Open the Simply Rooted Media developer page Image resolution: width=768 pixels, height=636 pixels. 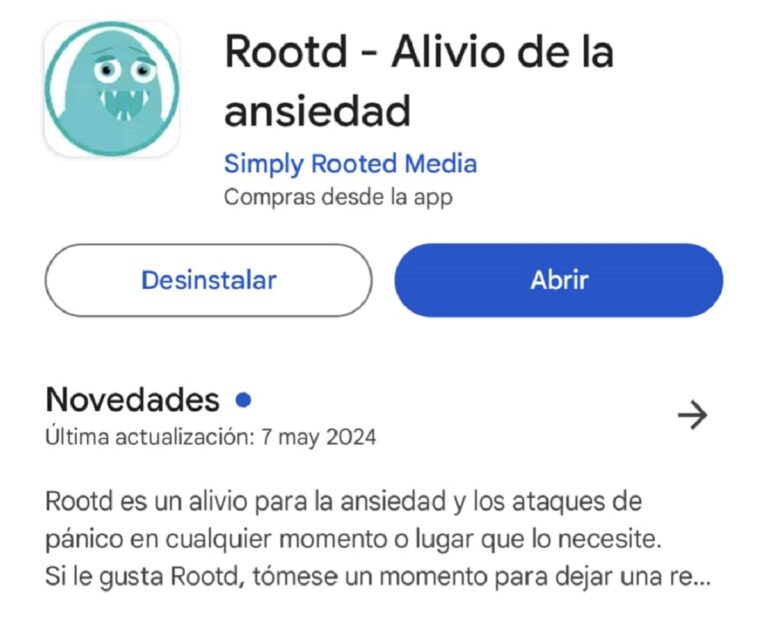pyautogui.click(x=350, y=163)
